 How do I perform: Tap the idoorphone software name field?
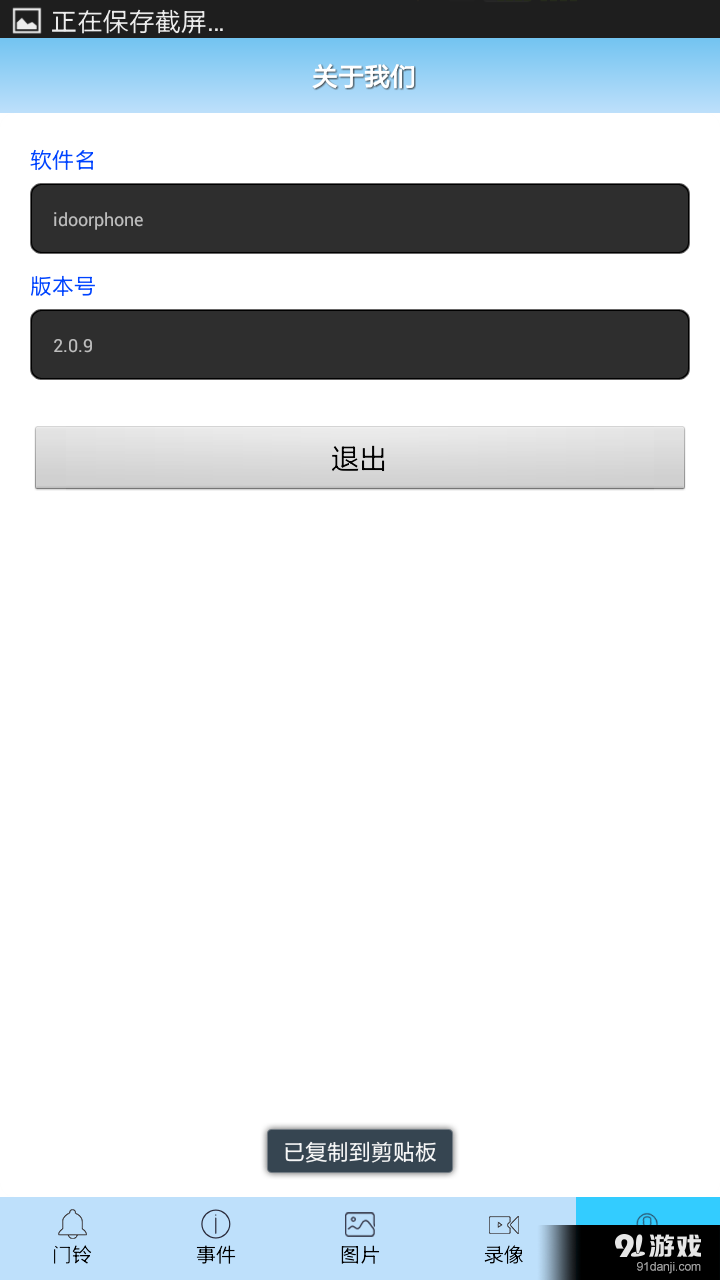[360, 219]
